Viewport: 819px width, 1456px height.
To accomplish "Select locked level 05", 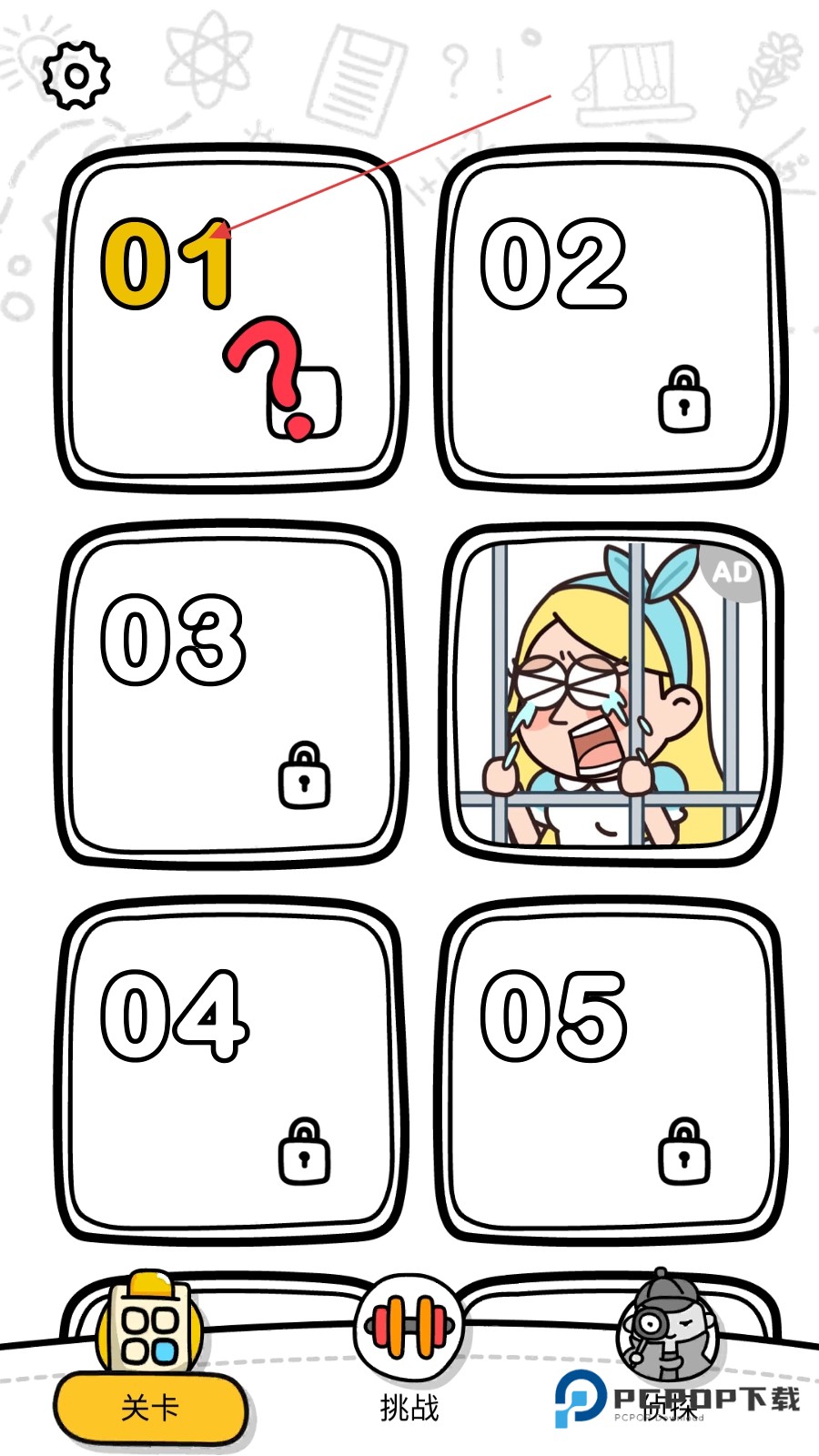I will pyautogui.click(x=611, y=1072).
